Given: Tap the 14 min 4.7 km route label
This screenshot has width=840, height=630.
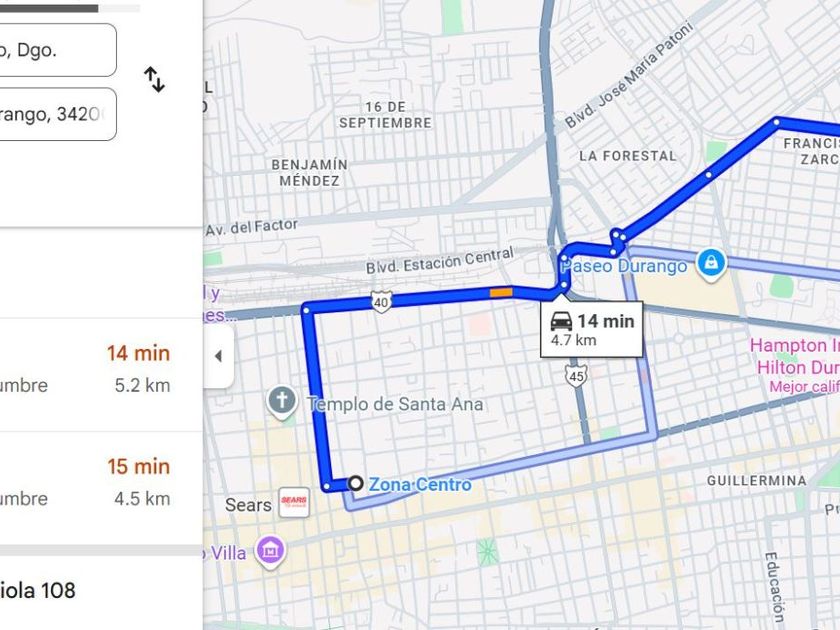Looking at the screenshot, I should pyautogui.click(x=591, y=329).
